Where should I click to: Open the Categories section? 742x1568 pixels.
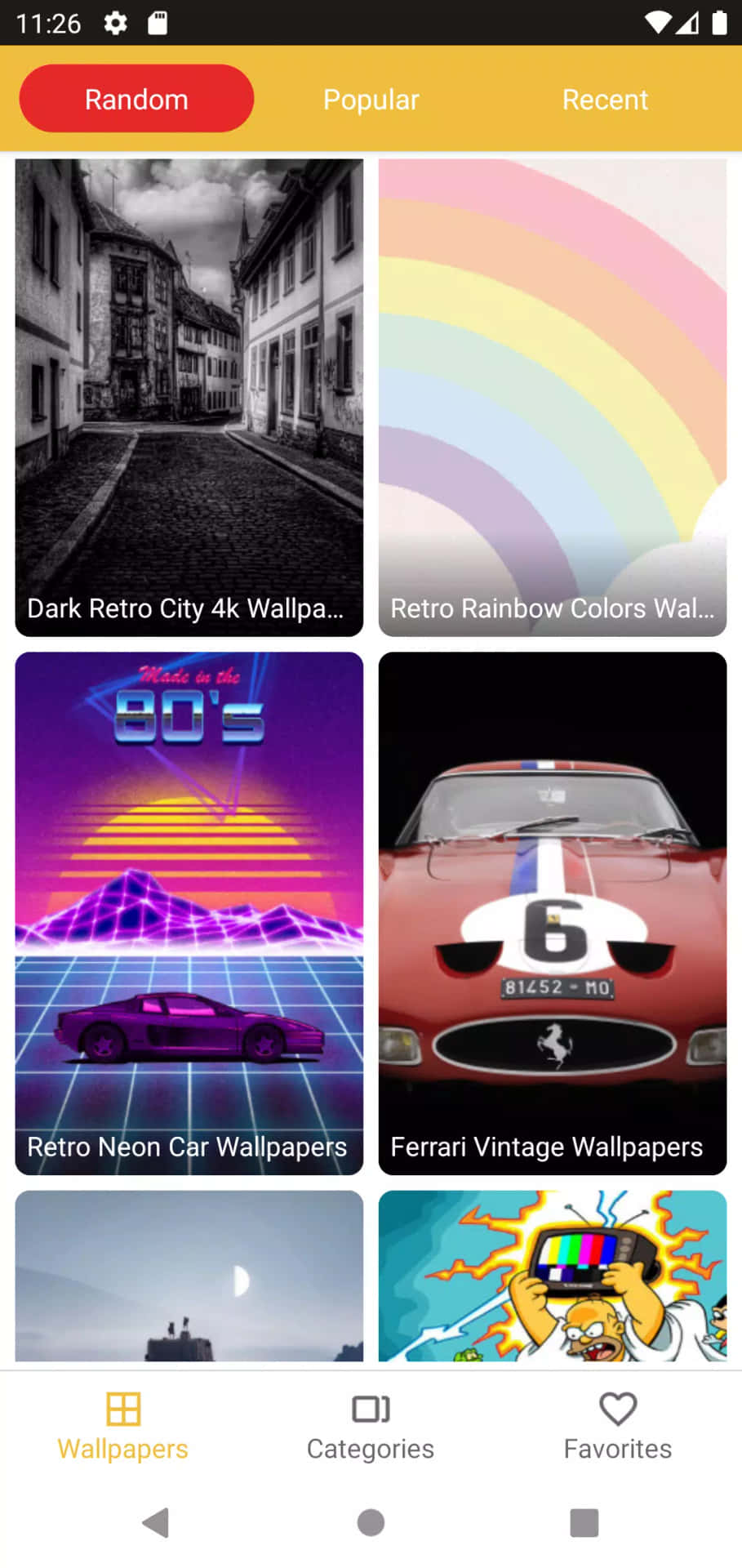click(x=370, y=1425)
